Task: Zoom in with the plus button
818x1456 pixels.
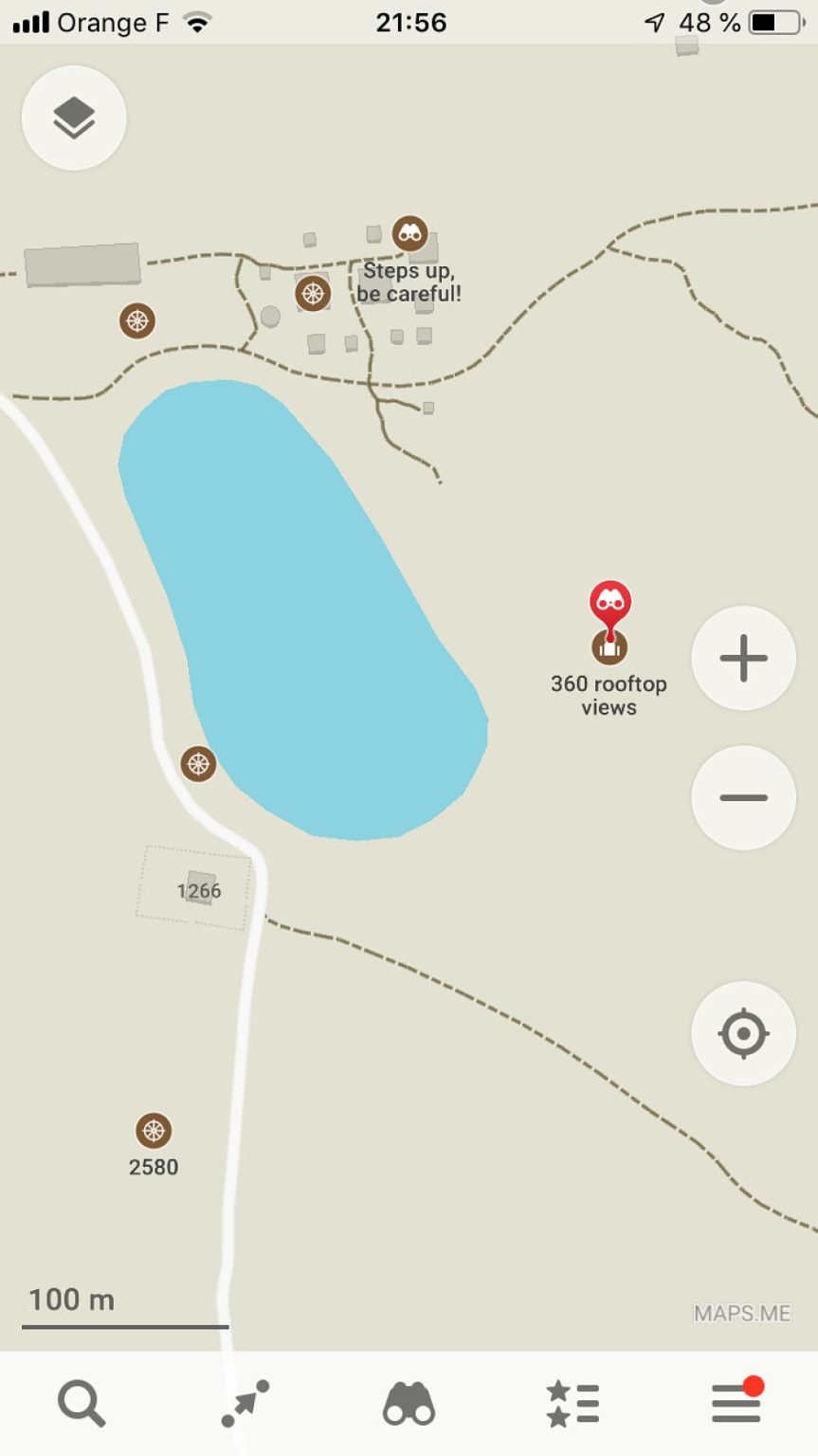Action: [743, 658]
